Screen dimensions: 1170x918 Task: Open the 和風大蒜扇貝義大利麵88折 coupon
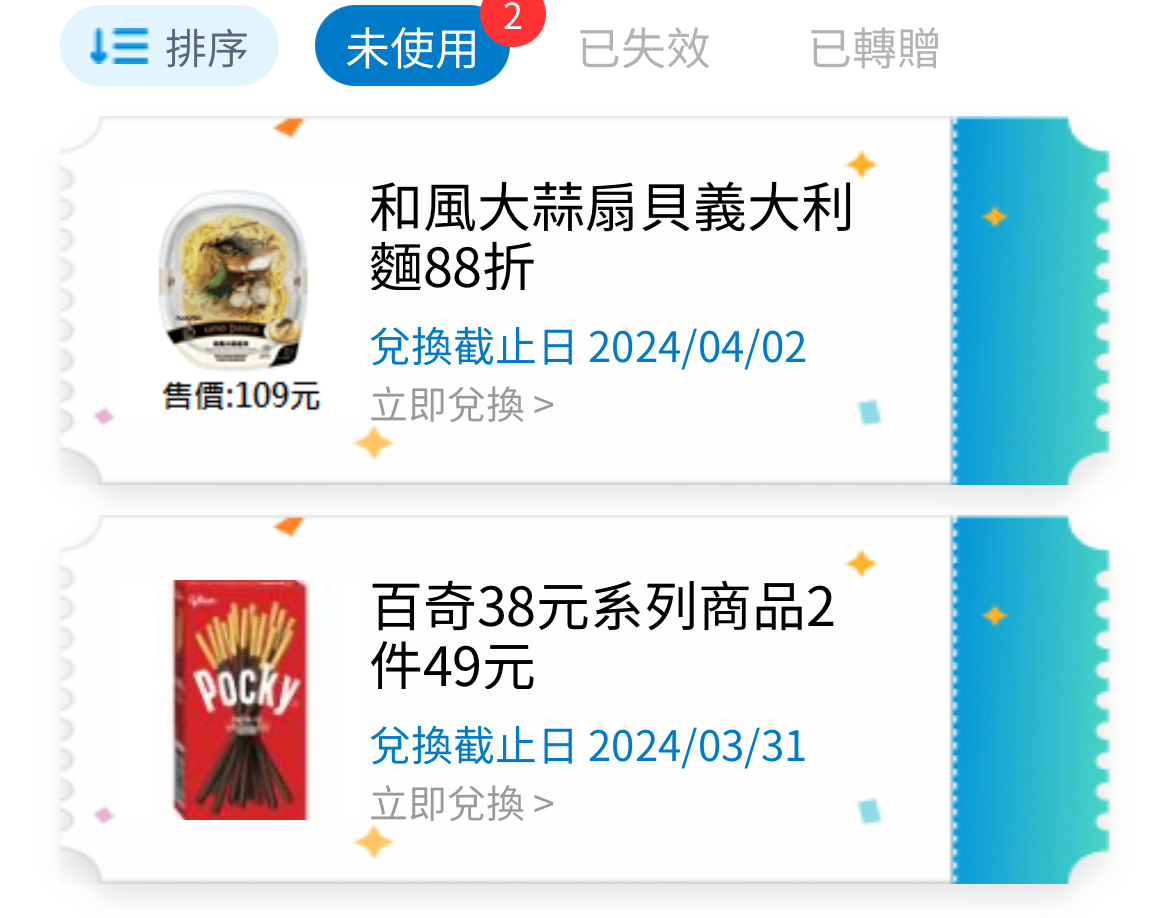click(x=610, y=238)
